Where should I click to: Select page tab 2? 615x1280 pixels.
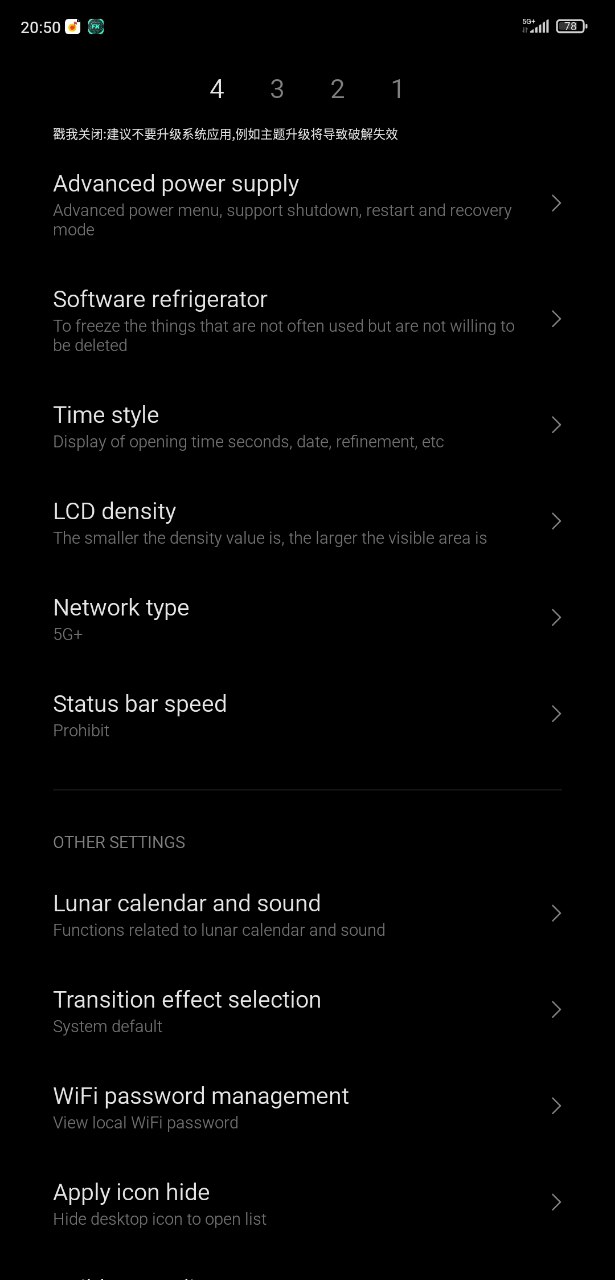[337, 90]
